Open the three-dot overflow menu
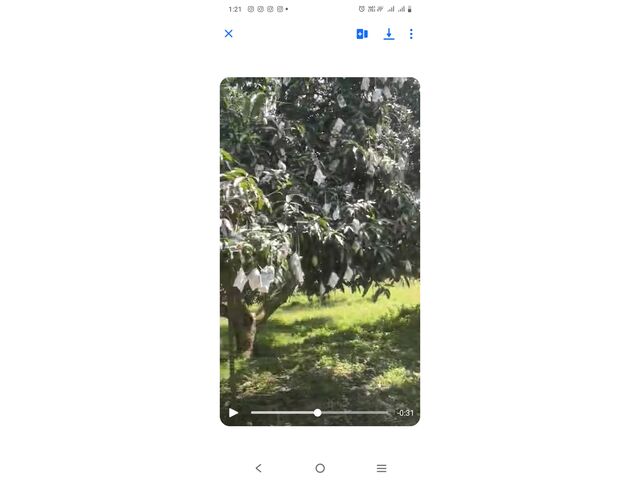 [411, 34]
